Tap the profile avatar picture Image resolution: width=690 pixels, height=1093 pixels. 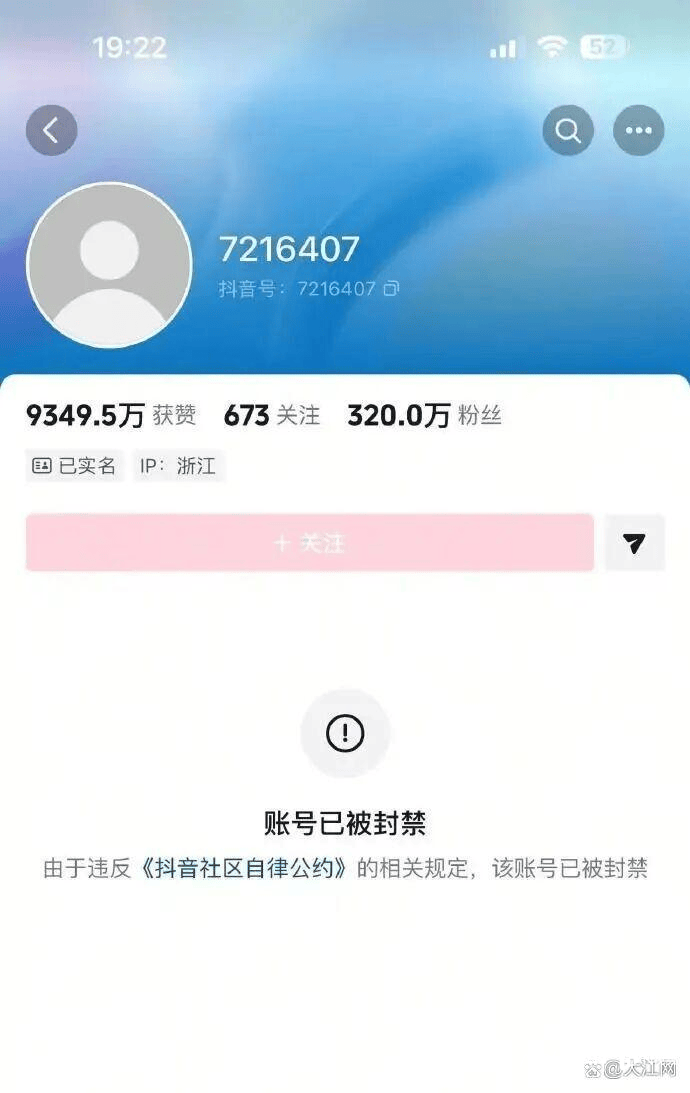pos(109,265)
